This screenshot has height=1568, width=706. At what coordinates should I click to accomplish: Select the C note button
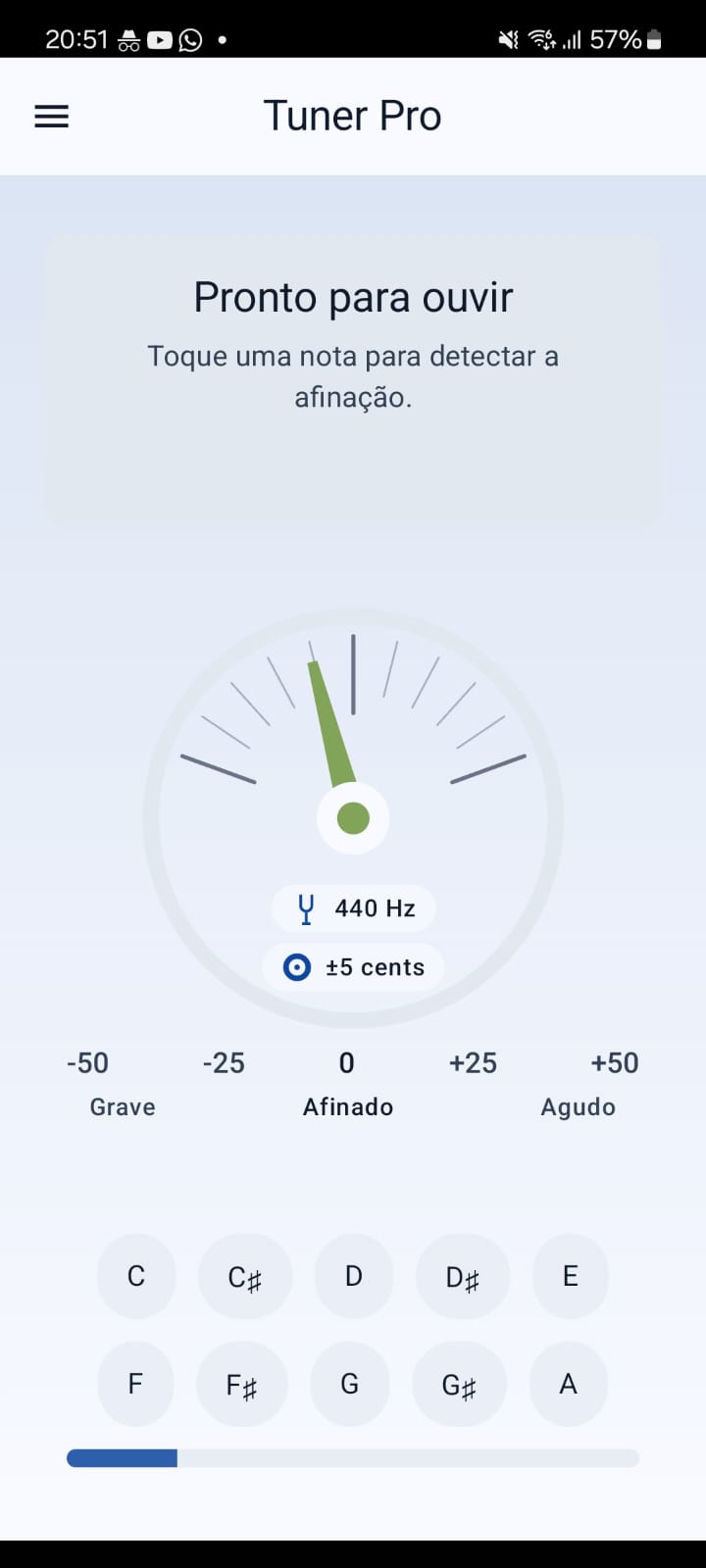135,1276
